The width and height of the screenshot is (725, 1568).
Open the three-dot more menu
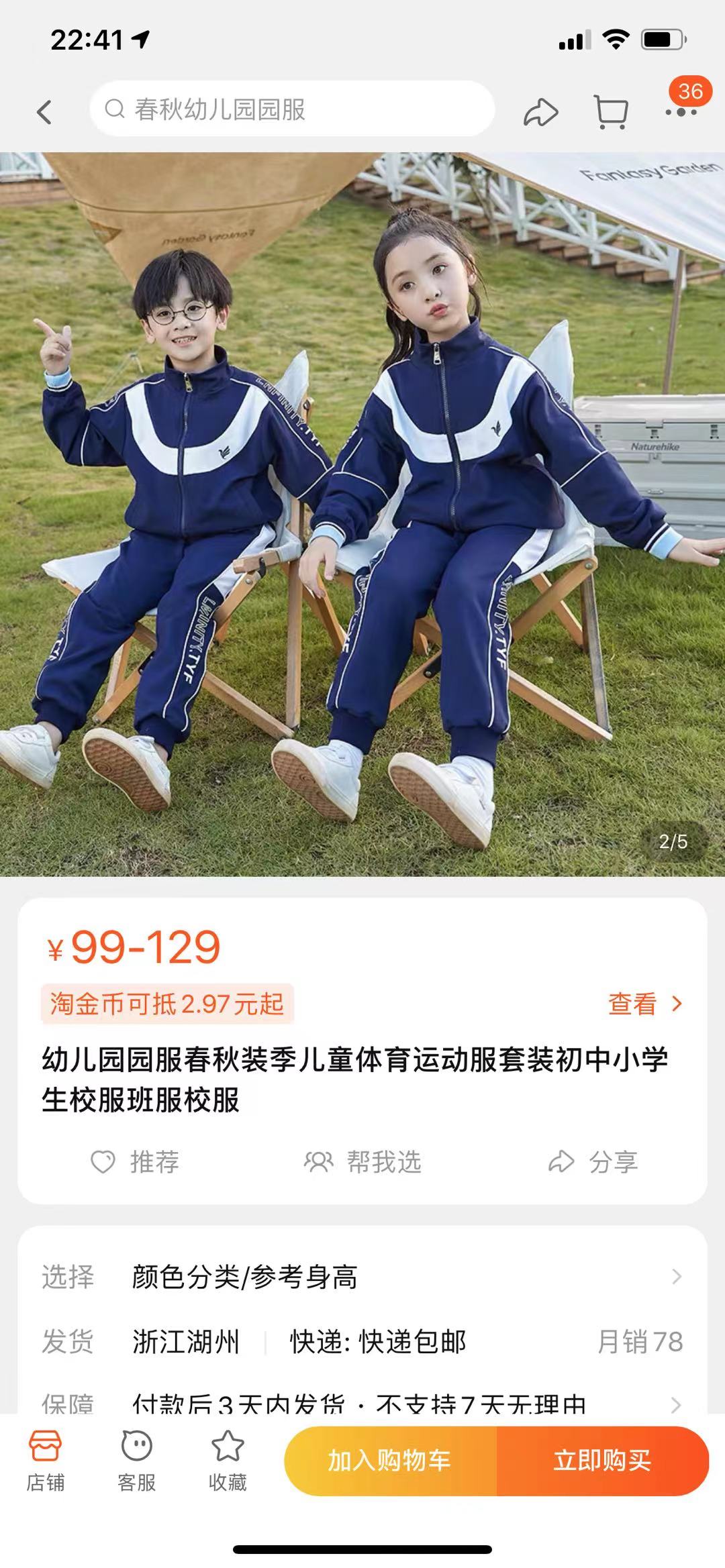(681, 111)
